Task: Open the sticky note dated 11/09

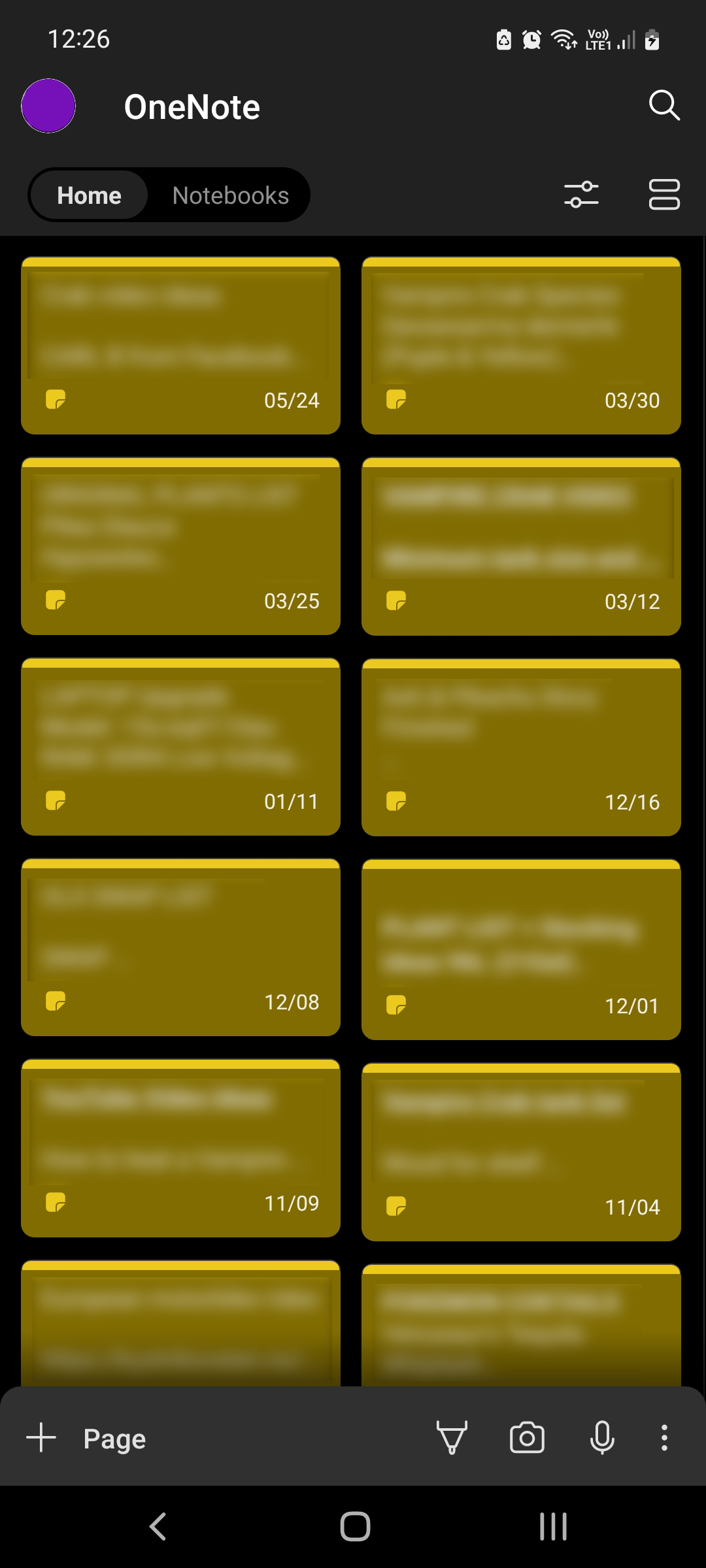Action: 180,1148
